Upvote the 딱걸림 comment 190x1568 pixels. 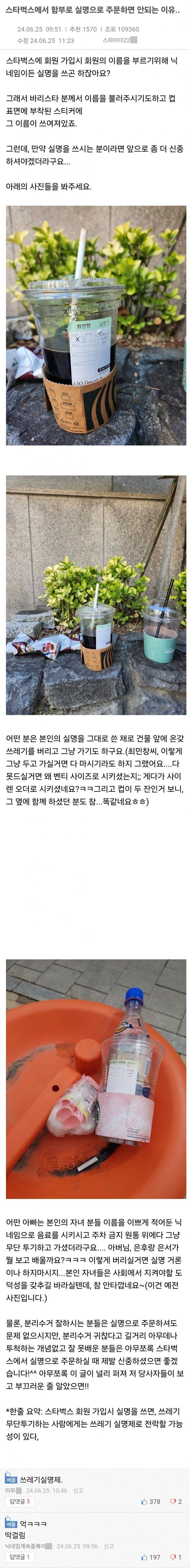click(150, 1557)
